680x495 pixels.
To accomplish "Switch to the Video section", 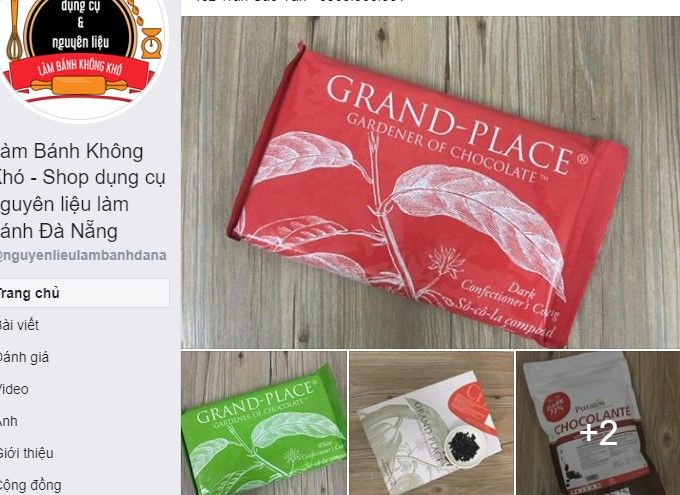I will (15, 389).
